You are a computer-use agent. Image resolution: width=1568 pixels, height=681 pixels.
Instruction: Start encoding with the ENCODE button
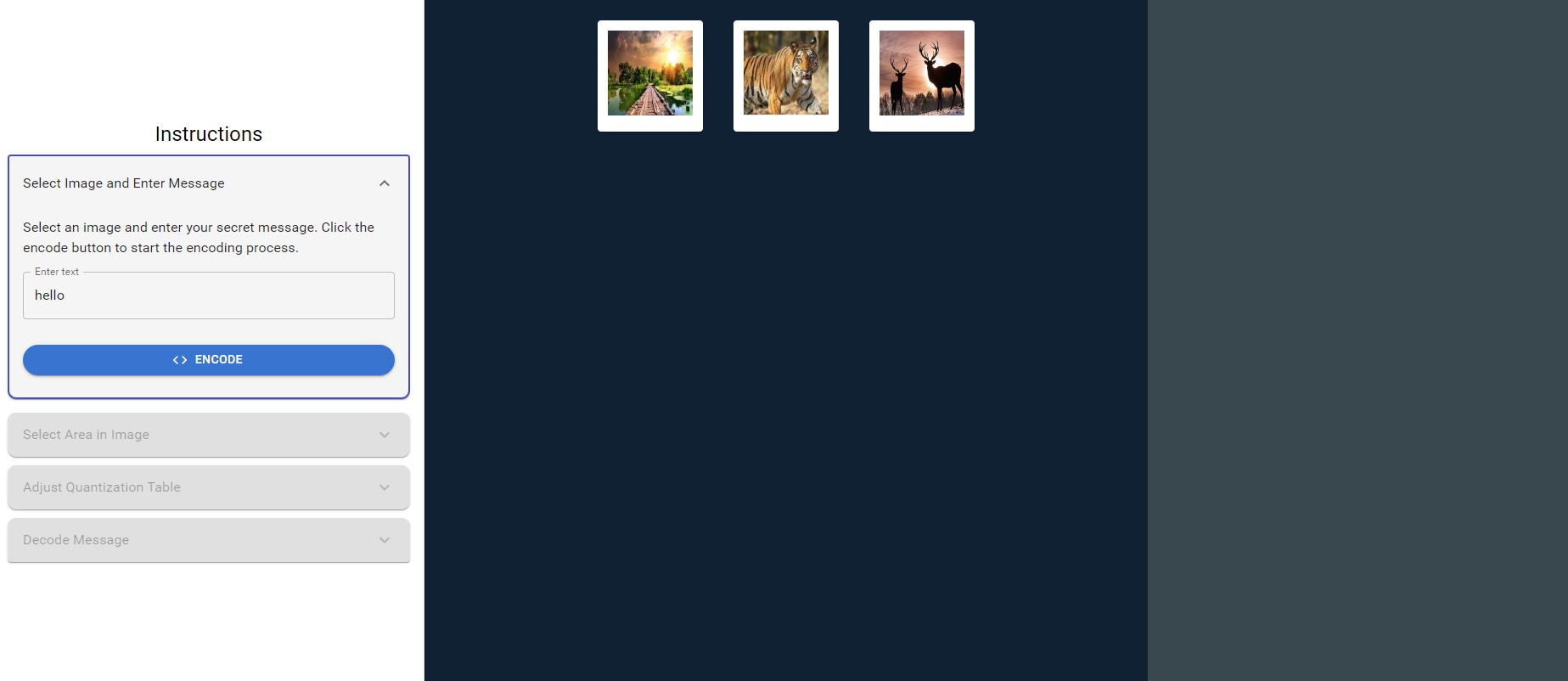coord(208,360)
